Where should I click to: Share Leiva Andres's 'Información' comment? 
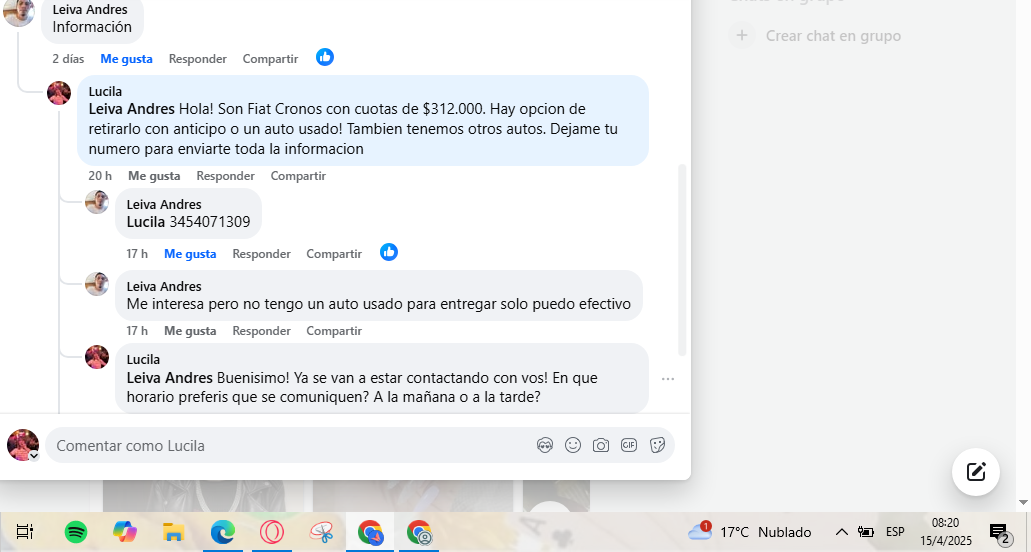coord(270,59)
